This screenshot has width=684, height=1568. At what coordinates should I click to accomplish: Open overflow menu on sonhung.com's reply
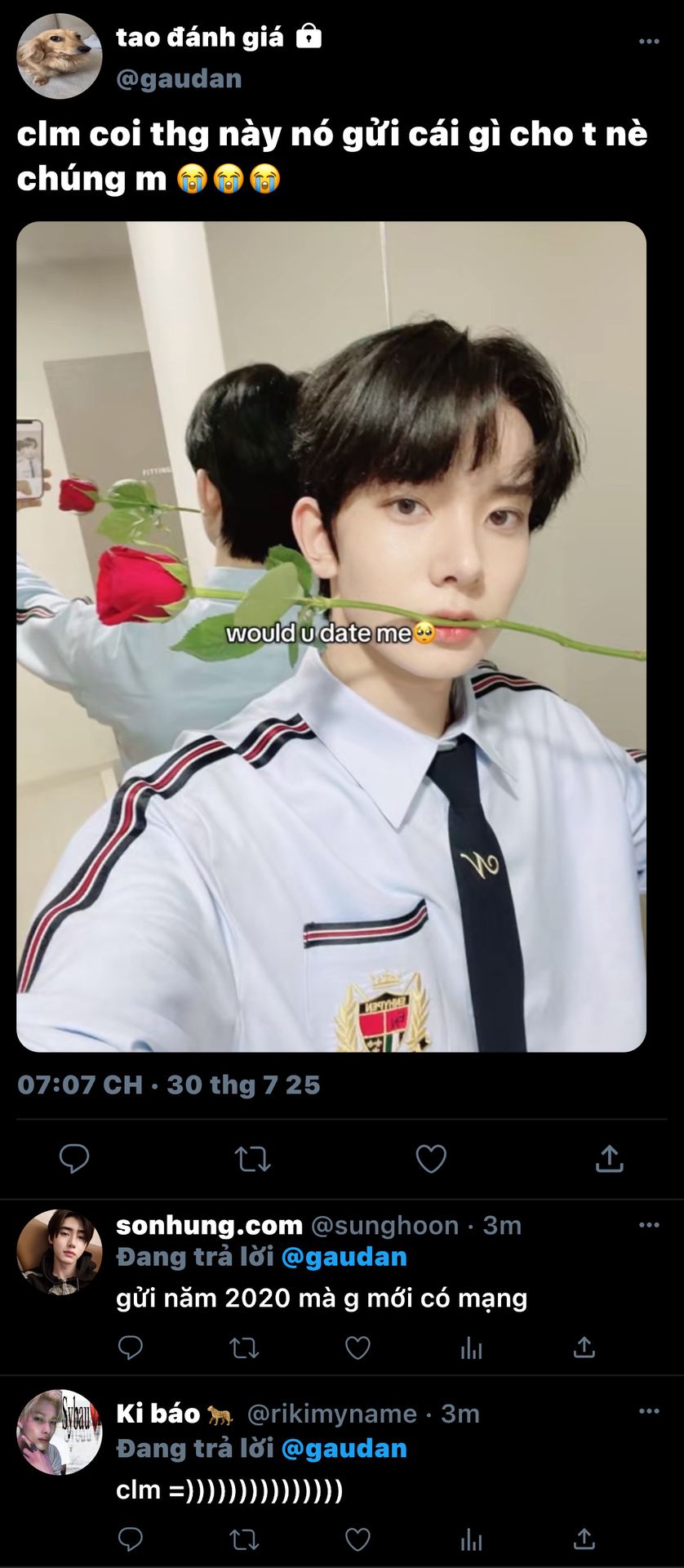tap(649, 1225)
